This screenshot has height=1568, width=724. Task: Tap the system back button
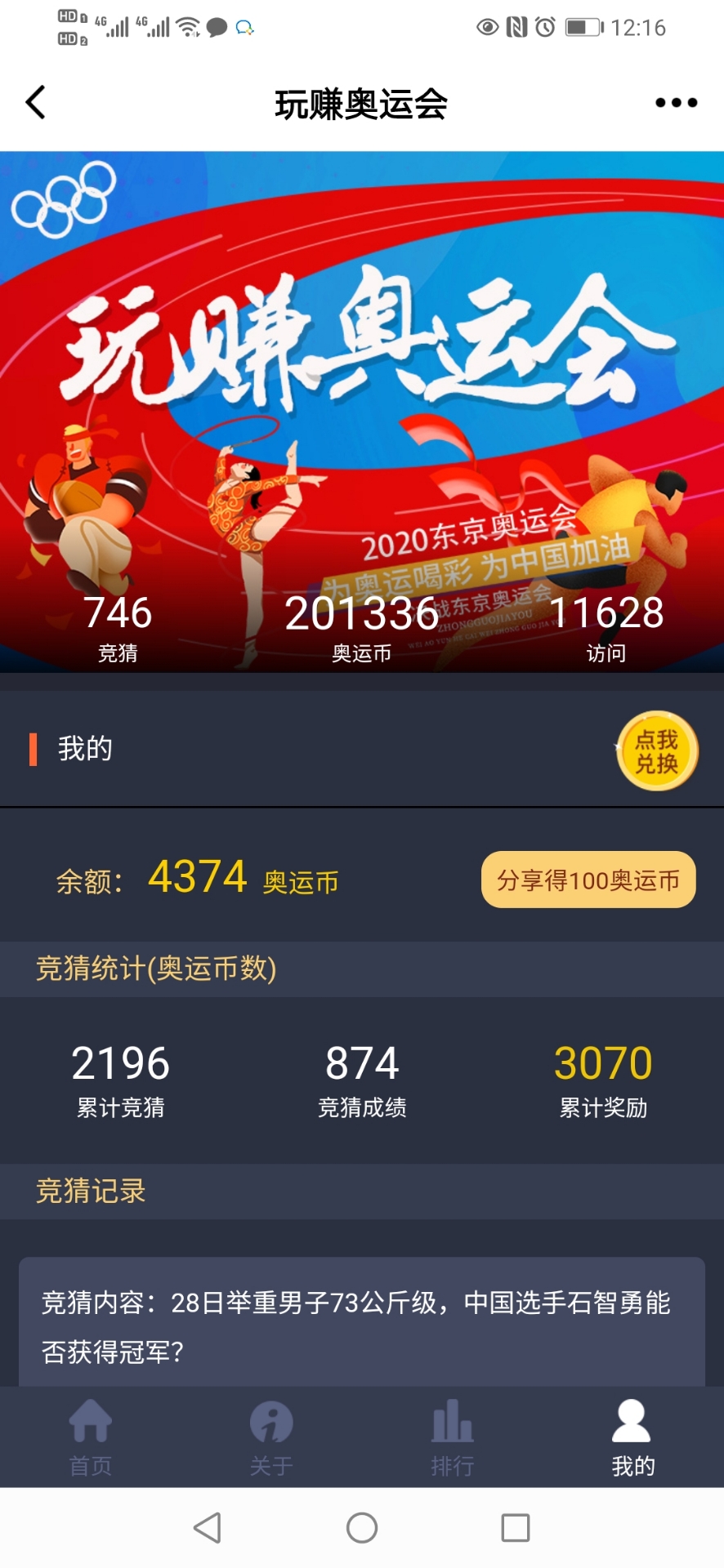[208, 1528]
